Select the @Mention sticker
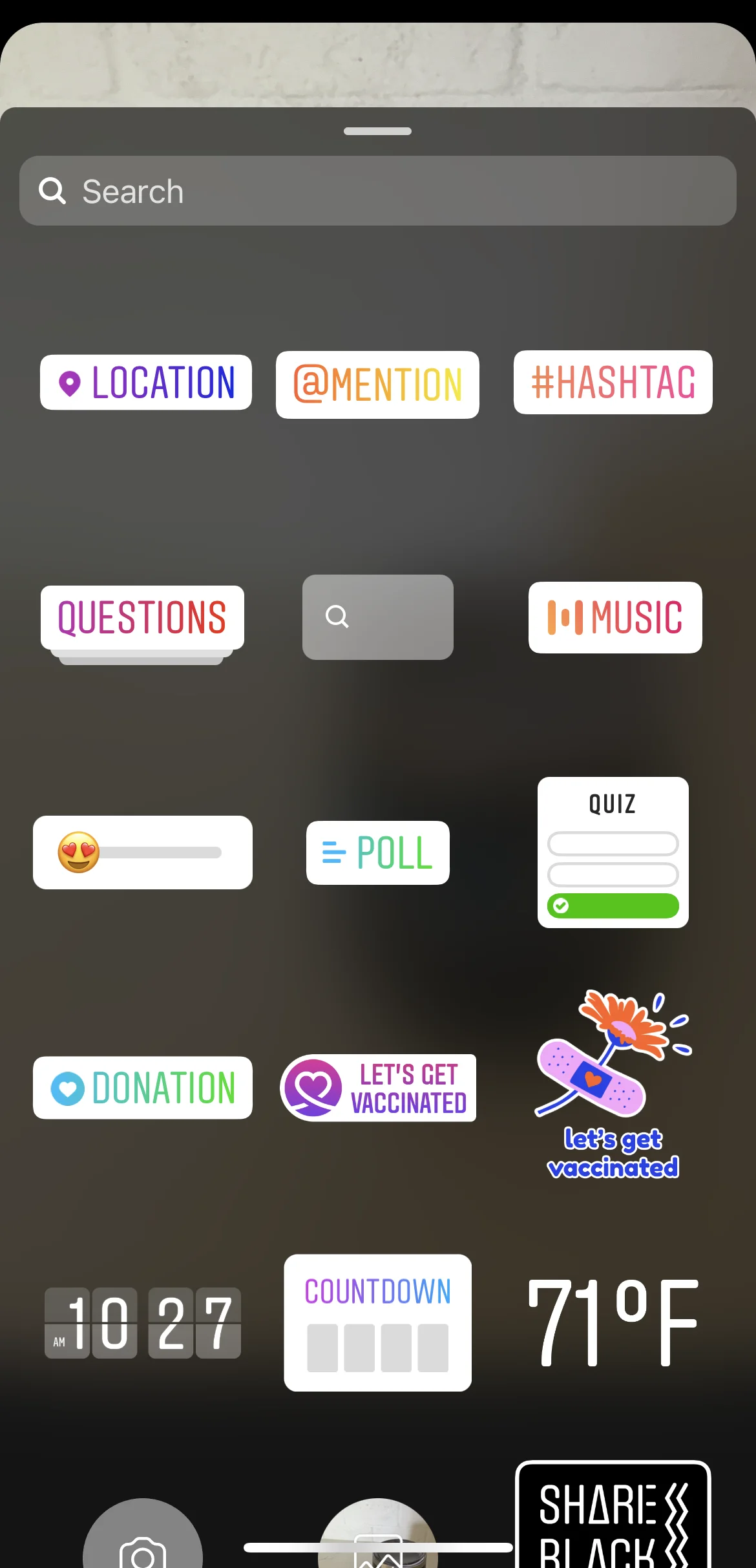 [x=377, y=383]
